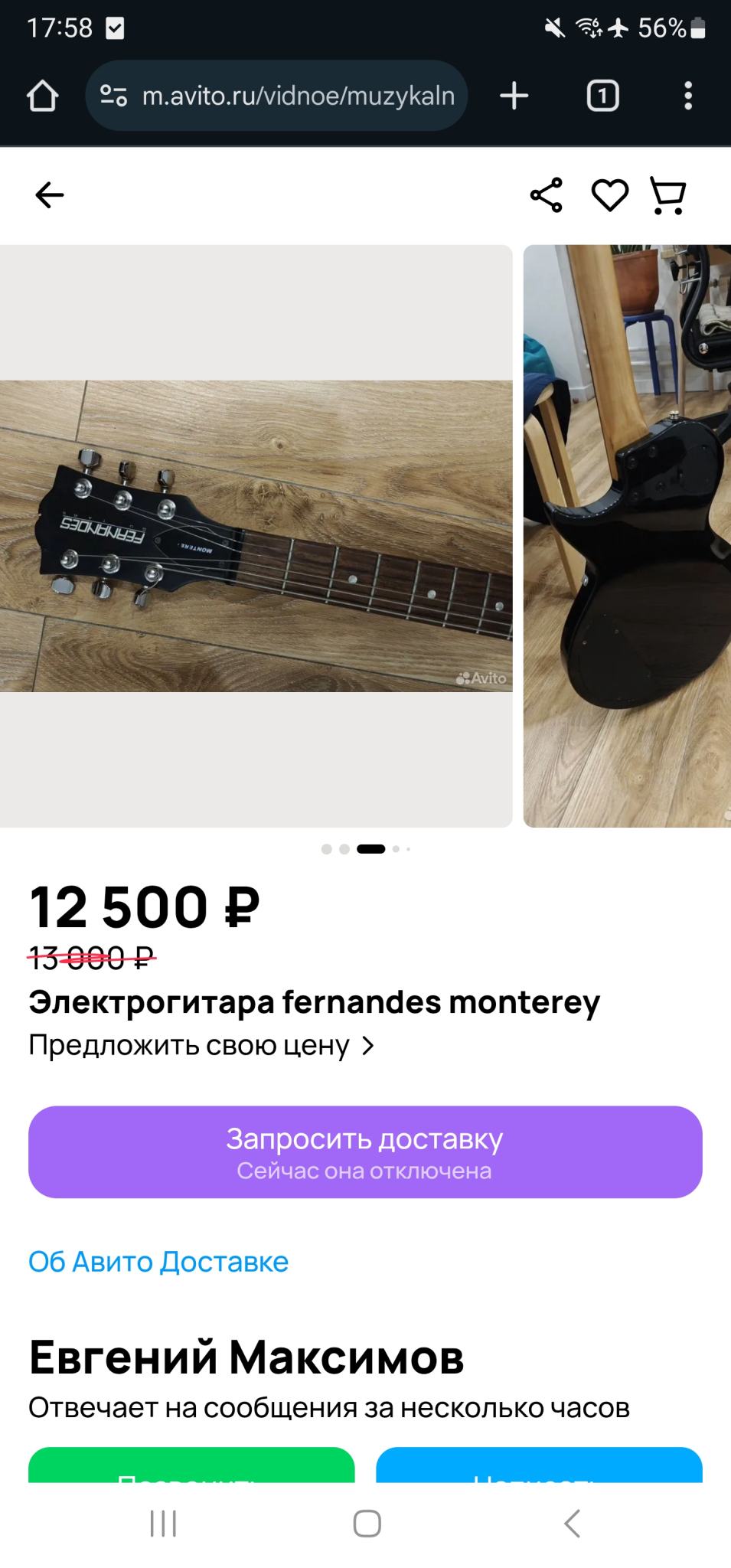
Task: Tap the Запросить доставку button
Action: [x=365, y=1151]
